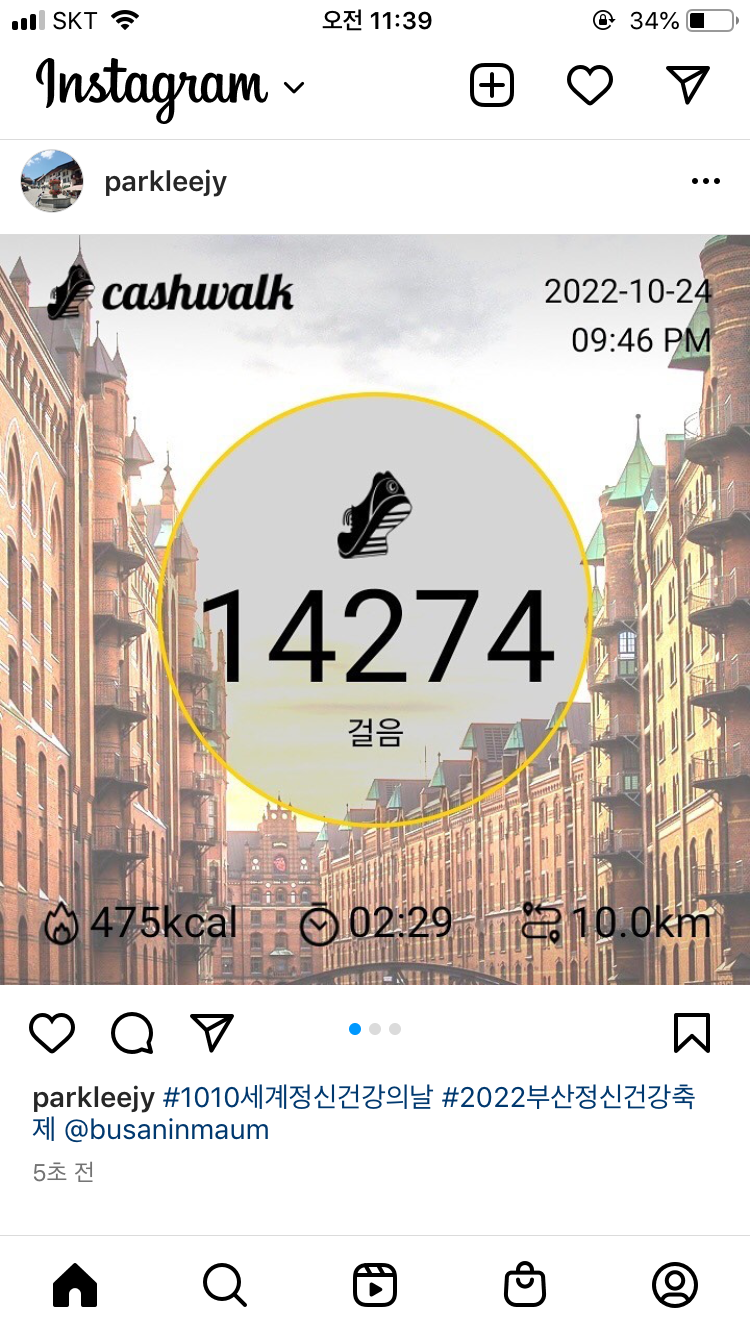This screenshot has height=1334, width=750.
Task: Open hashtag #1010세계정신건강의날
Action: tap(297, 1098)
